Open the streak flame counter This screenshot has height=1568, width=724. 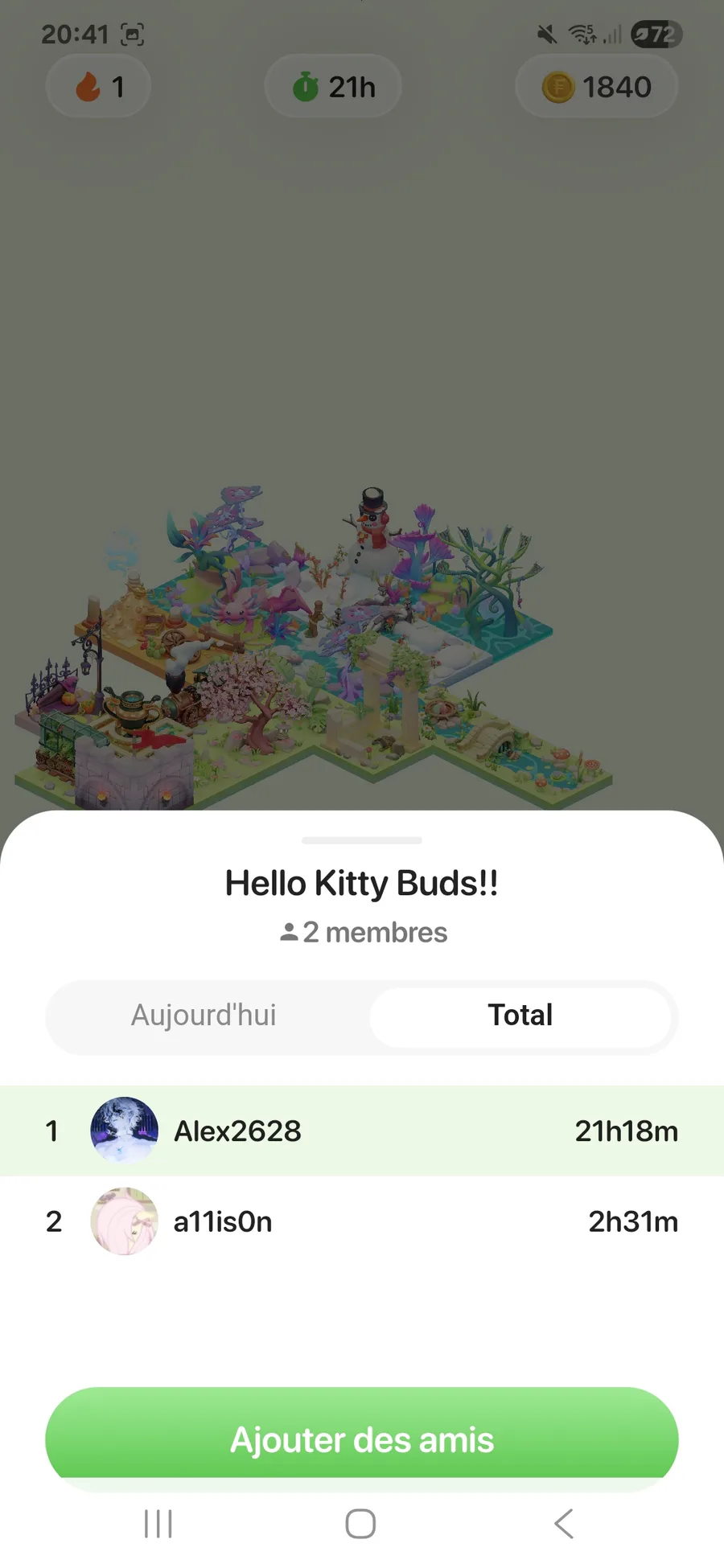(99, 87)
